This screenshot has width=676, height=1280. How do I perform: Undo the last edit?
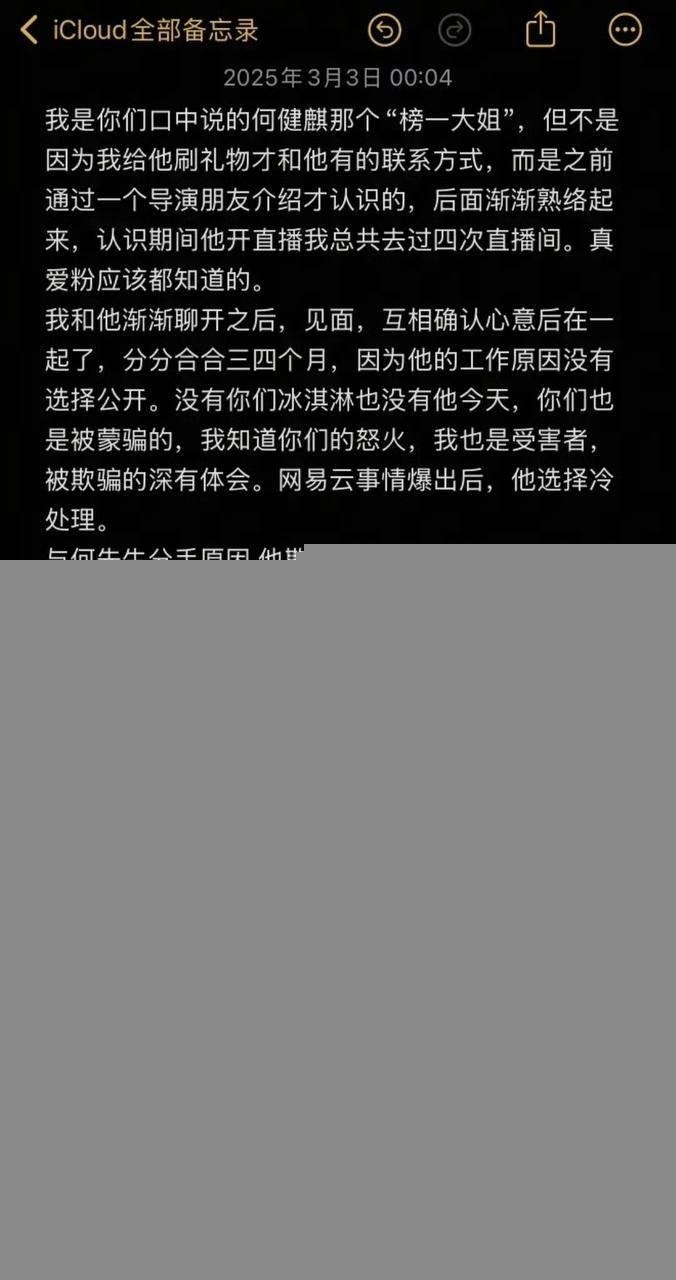(385, 30)
